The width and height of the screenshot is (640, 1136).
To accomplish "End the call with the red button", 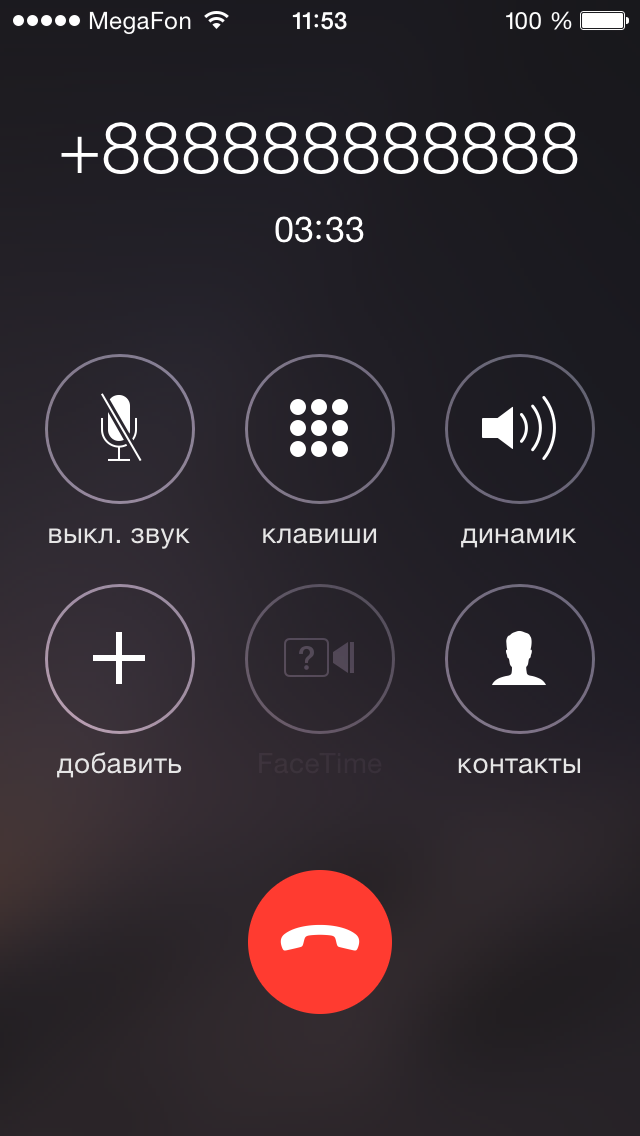I will (x=320, y=942).
